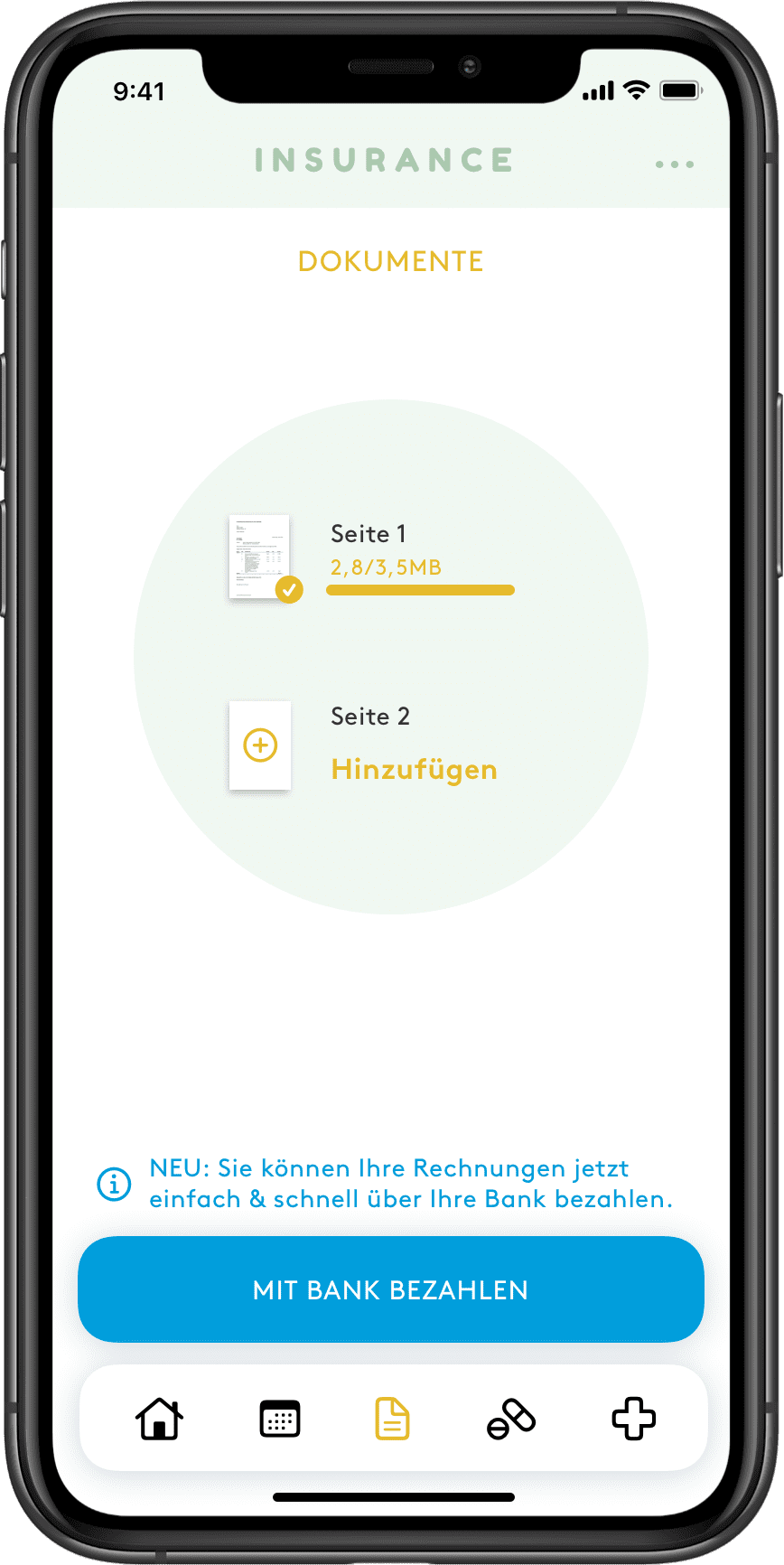Open the medical cross tab
The height and width of the screenshot is (1565, 784).
pos(634,1419)
